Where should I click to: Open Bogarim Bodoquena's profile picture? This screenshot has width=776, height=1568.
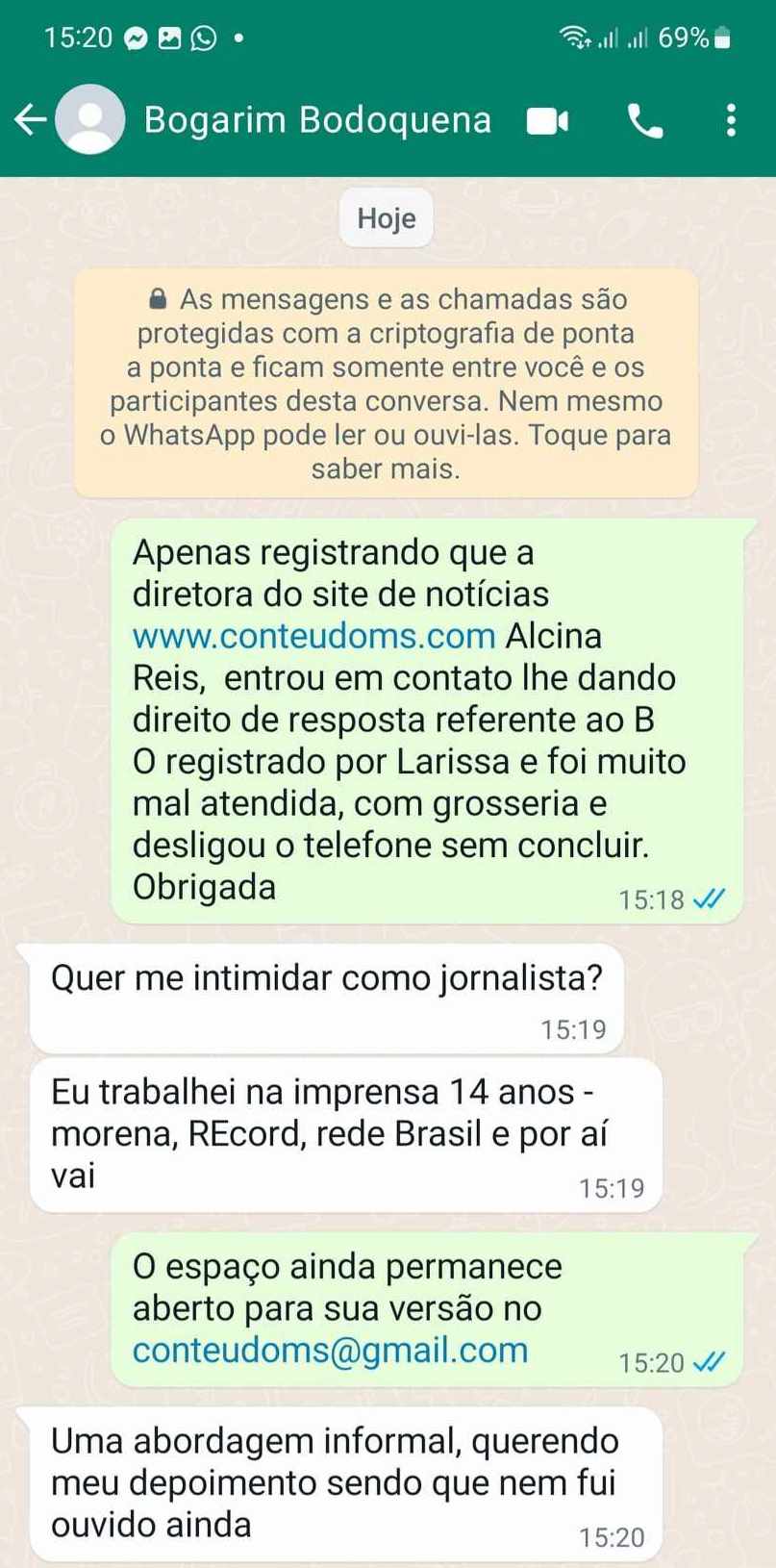click(90, 120)
